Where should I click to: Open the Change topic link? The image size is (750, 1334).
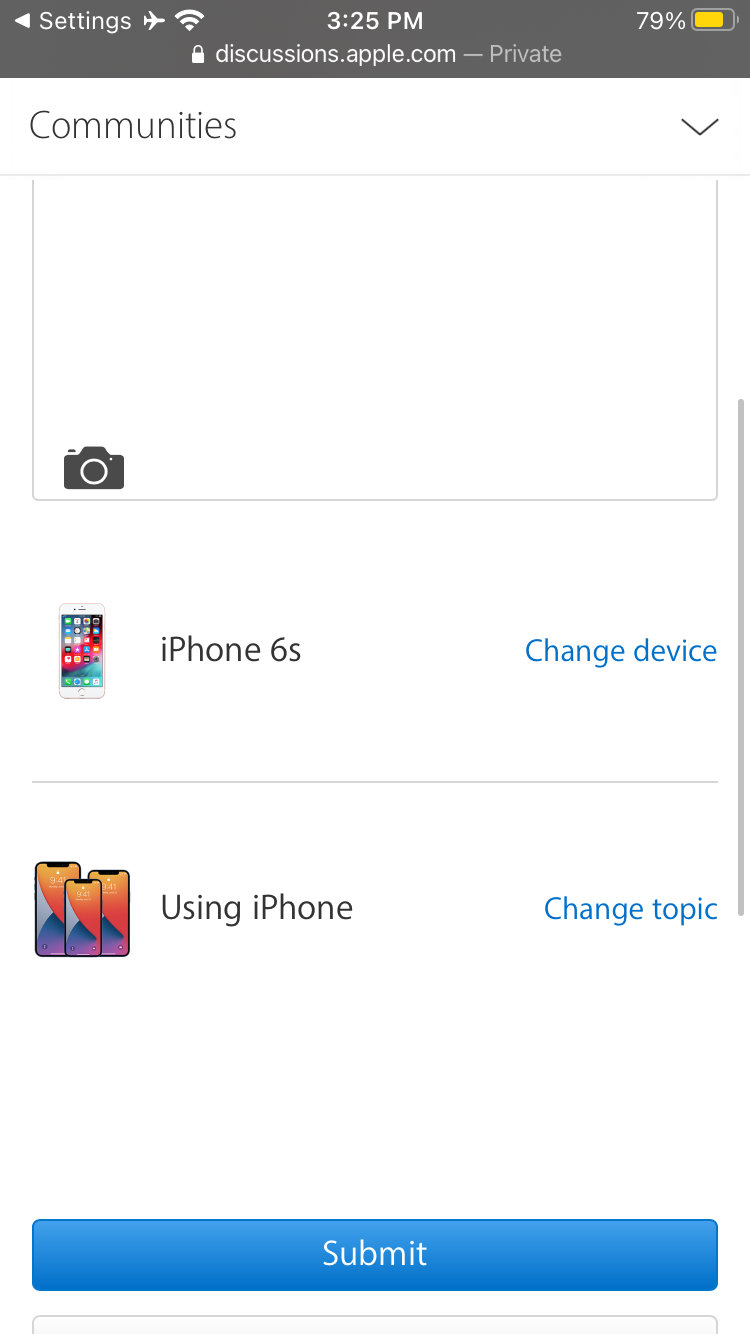630,909
